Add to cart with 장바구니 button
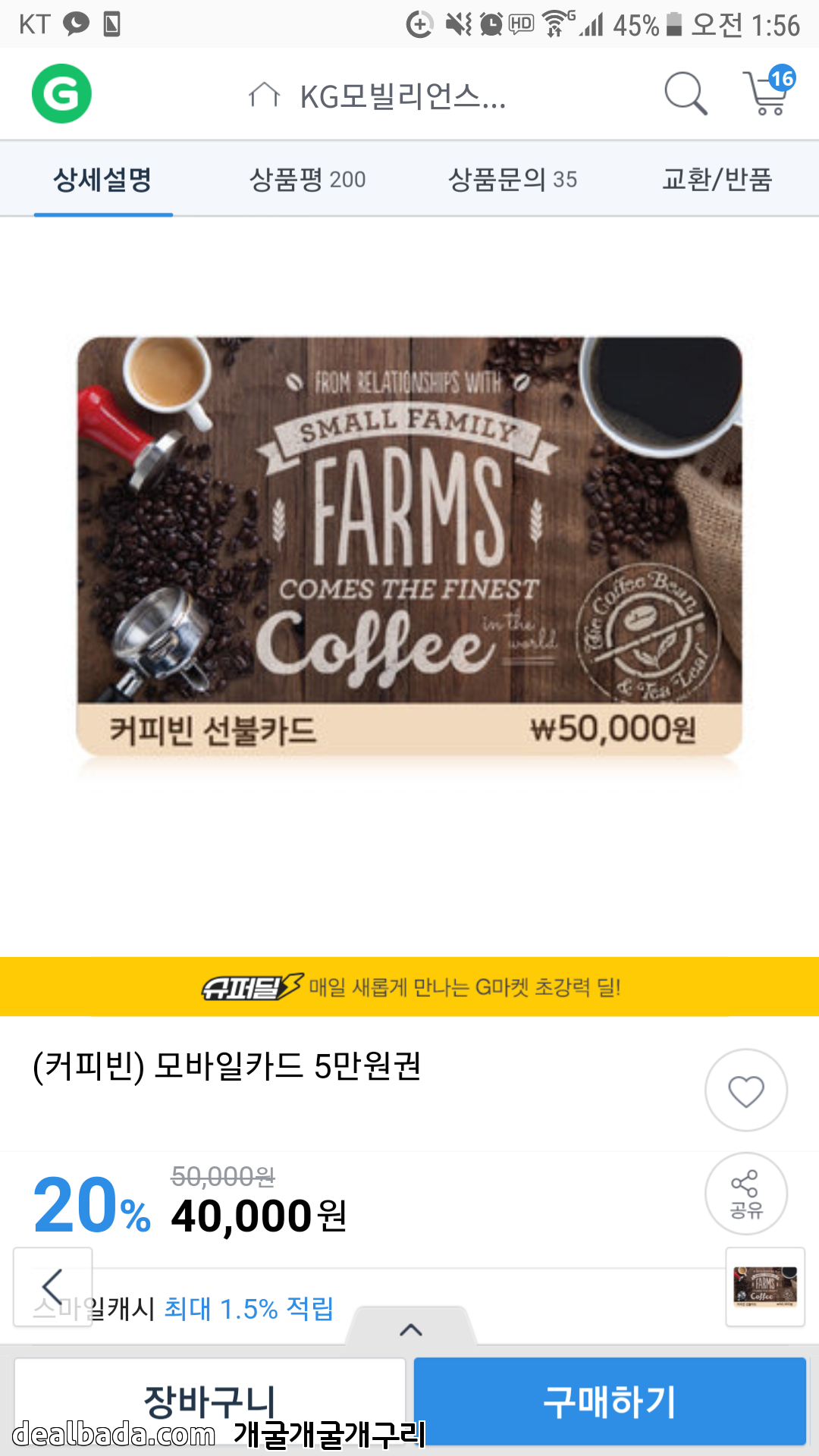The image size is (819, 1456). coord(209,1400)
